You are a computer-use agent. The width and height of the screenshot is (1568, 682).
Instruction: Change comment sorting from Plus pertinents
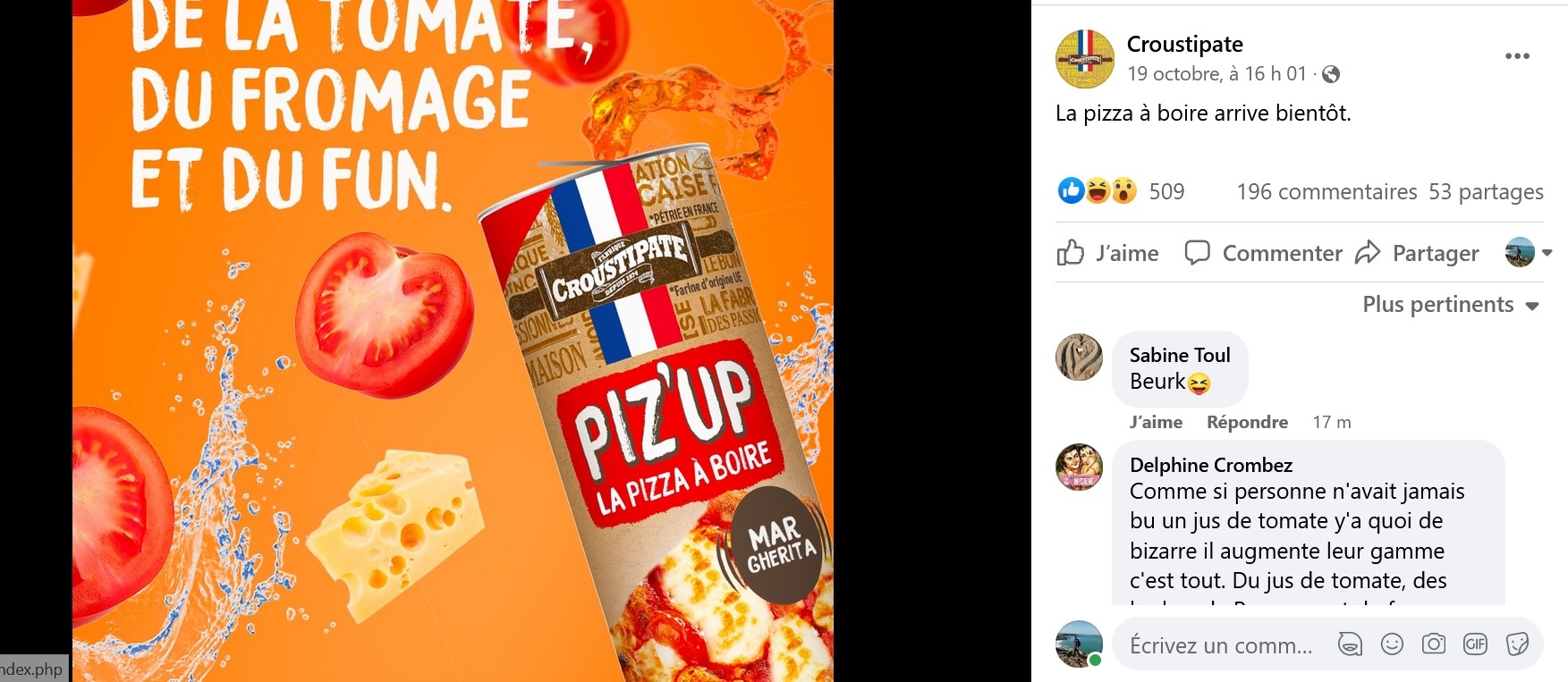point(1450,305)
